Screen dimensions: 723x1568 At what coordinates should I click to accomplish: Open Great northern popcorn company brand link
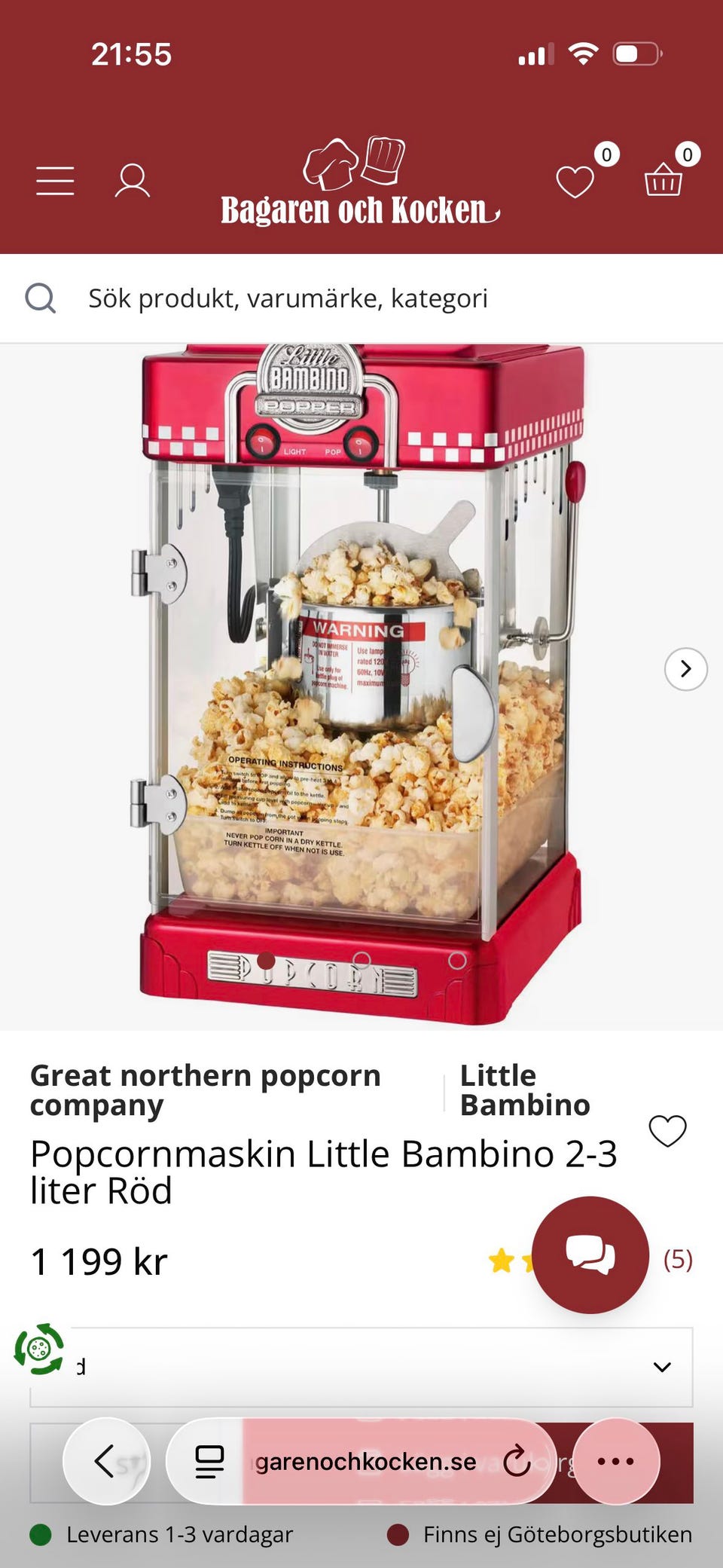[x=206, y=1090]
